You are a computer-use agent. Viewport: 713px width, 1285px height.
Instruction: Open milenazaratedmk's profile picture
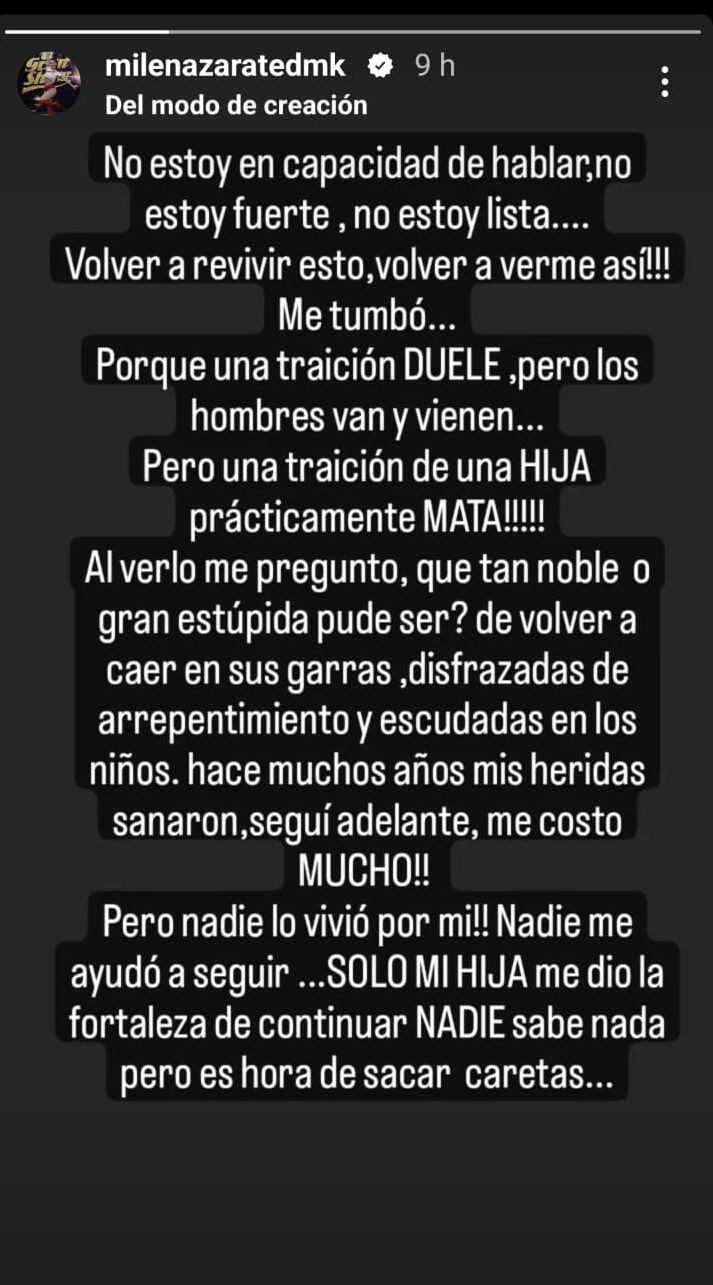pos(48,82)
